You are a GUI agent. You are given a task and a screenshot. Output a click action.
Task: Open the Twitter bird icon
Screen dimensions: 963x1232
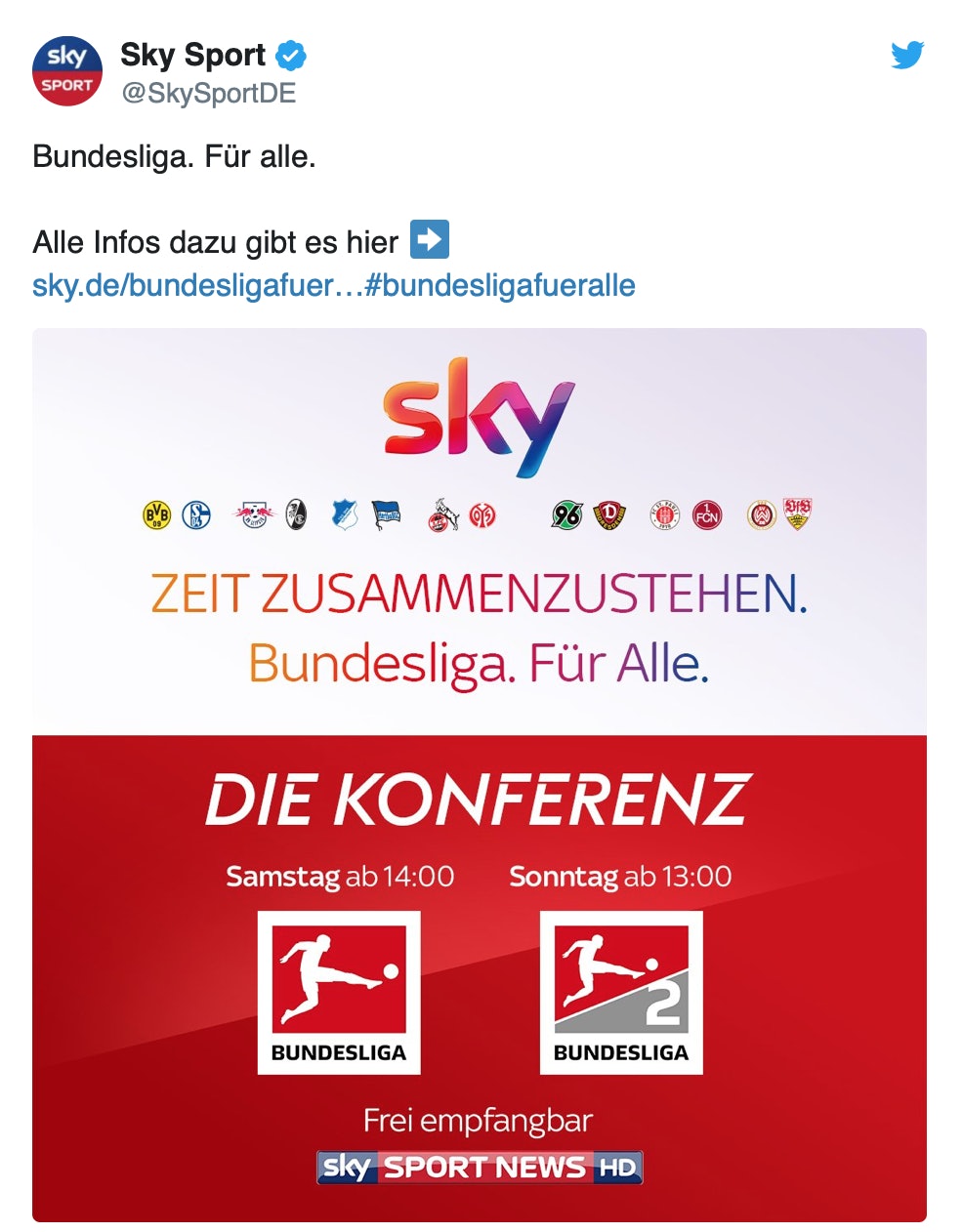coord(906,56)
